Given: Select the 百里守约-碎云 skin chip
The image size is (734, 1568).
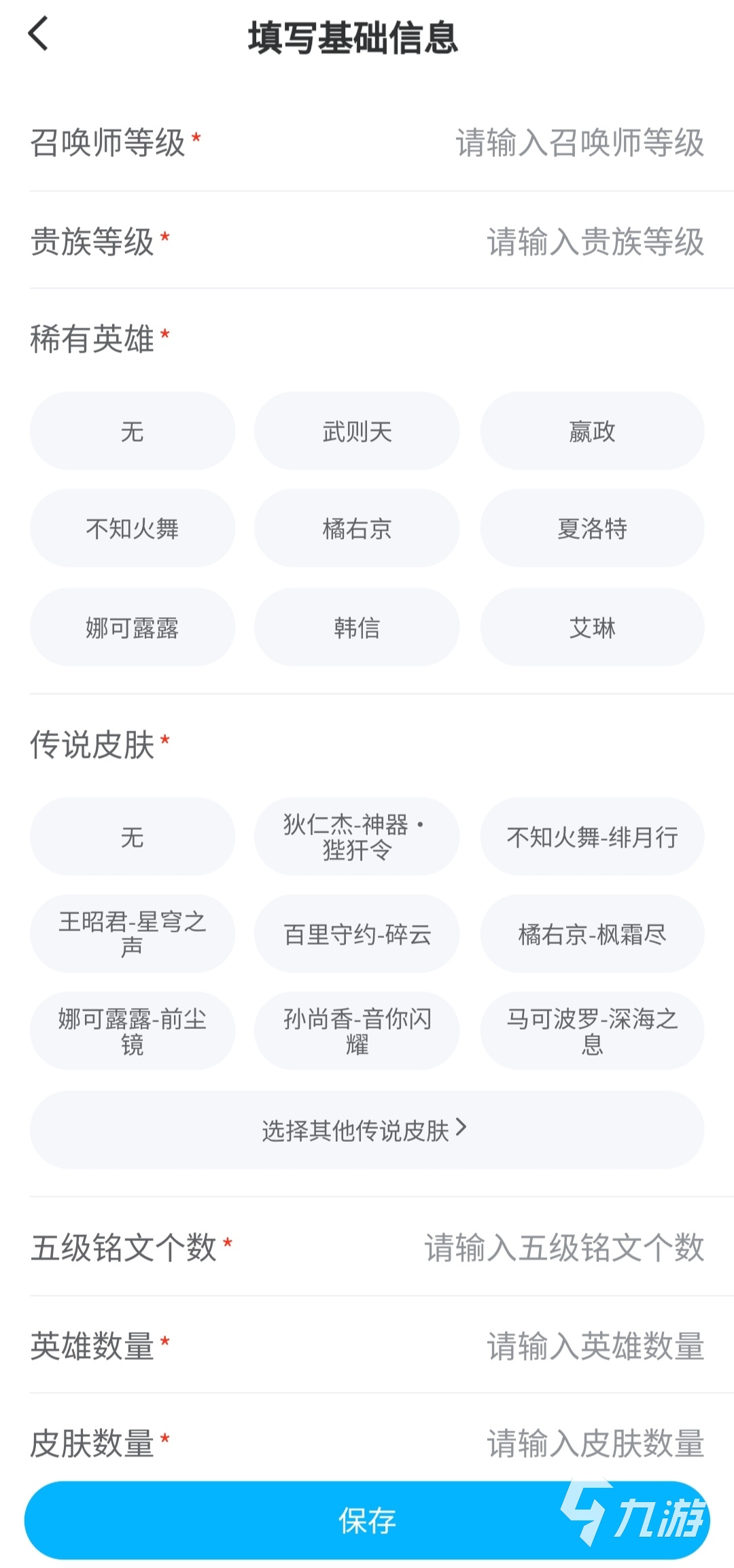Looking at the screenshot, I should 357,934.
